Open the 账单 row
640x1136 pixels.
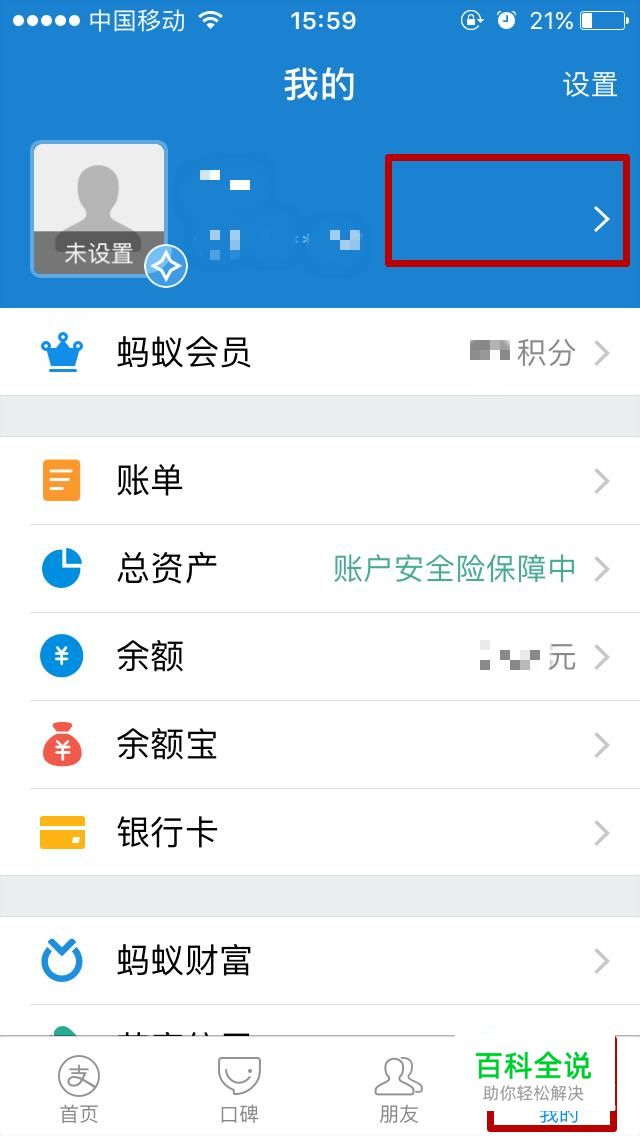click(x=320, y=481)
